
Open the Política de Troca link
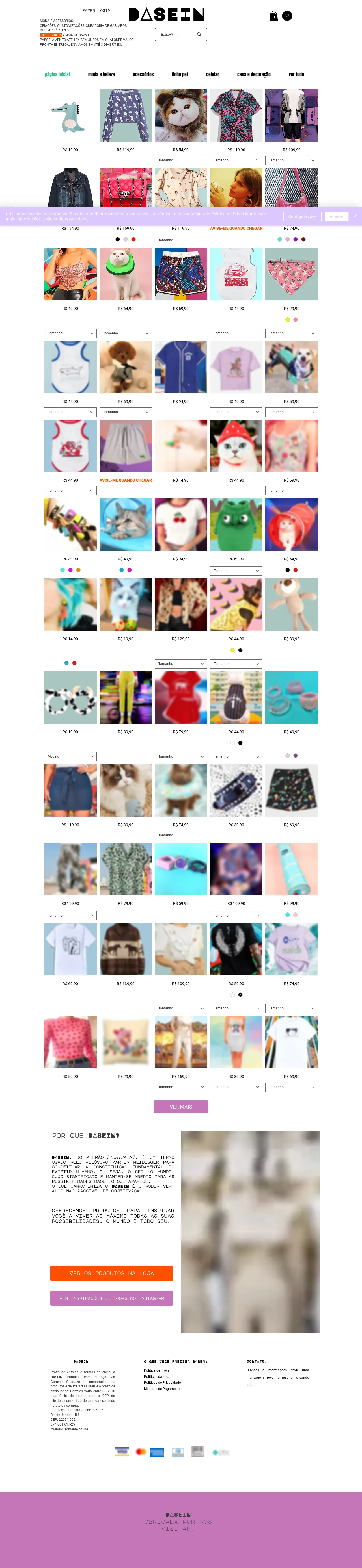click(x=157, y=1370)
